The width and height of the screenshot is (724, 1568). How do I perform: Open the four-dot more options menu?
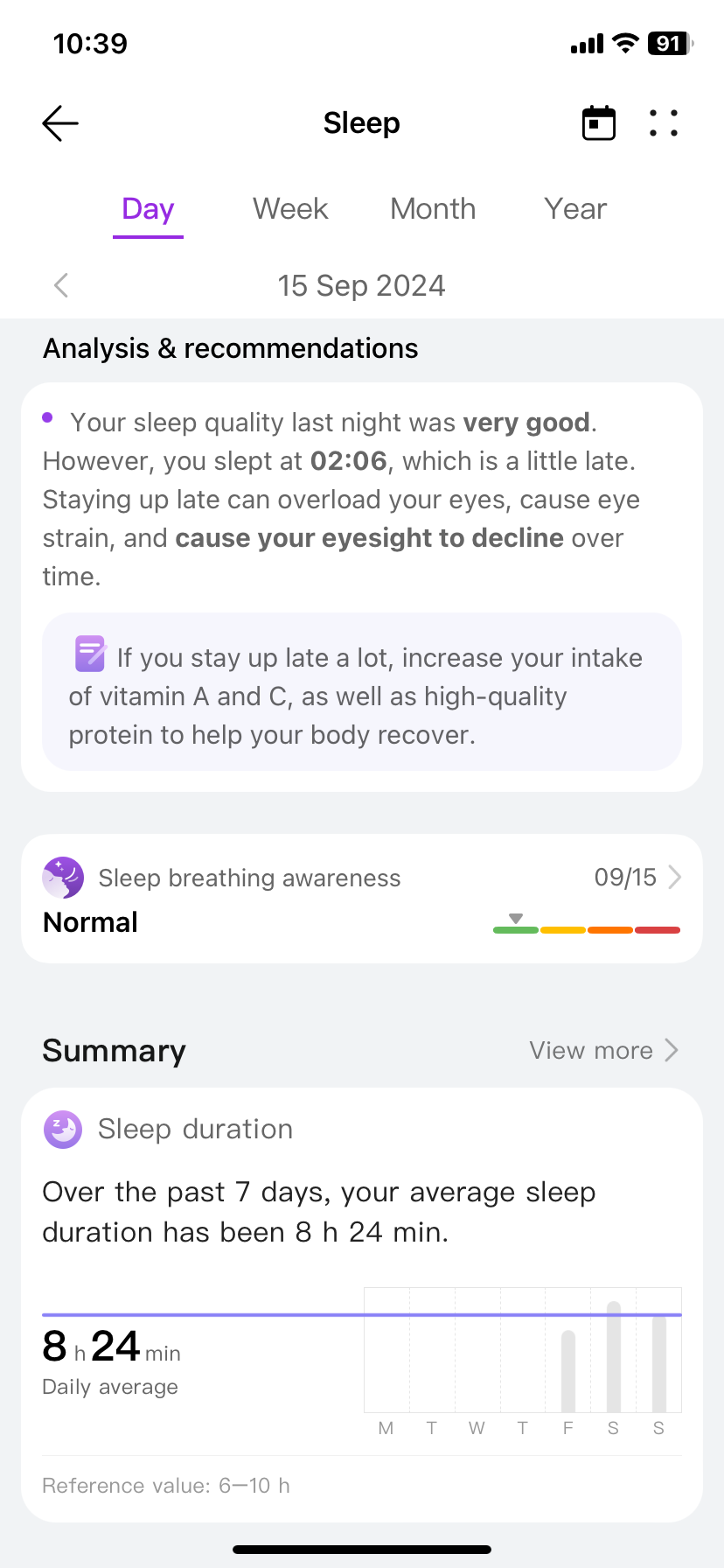[664, 123]
